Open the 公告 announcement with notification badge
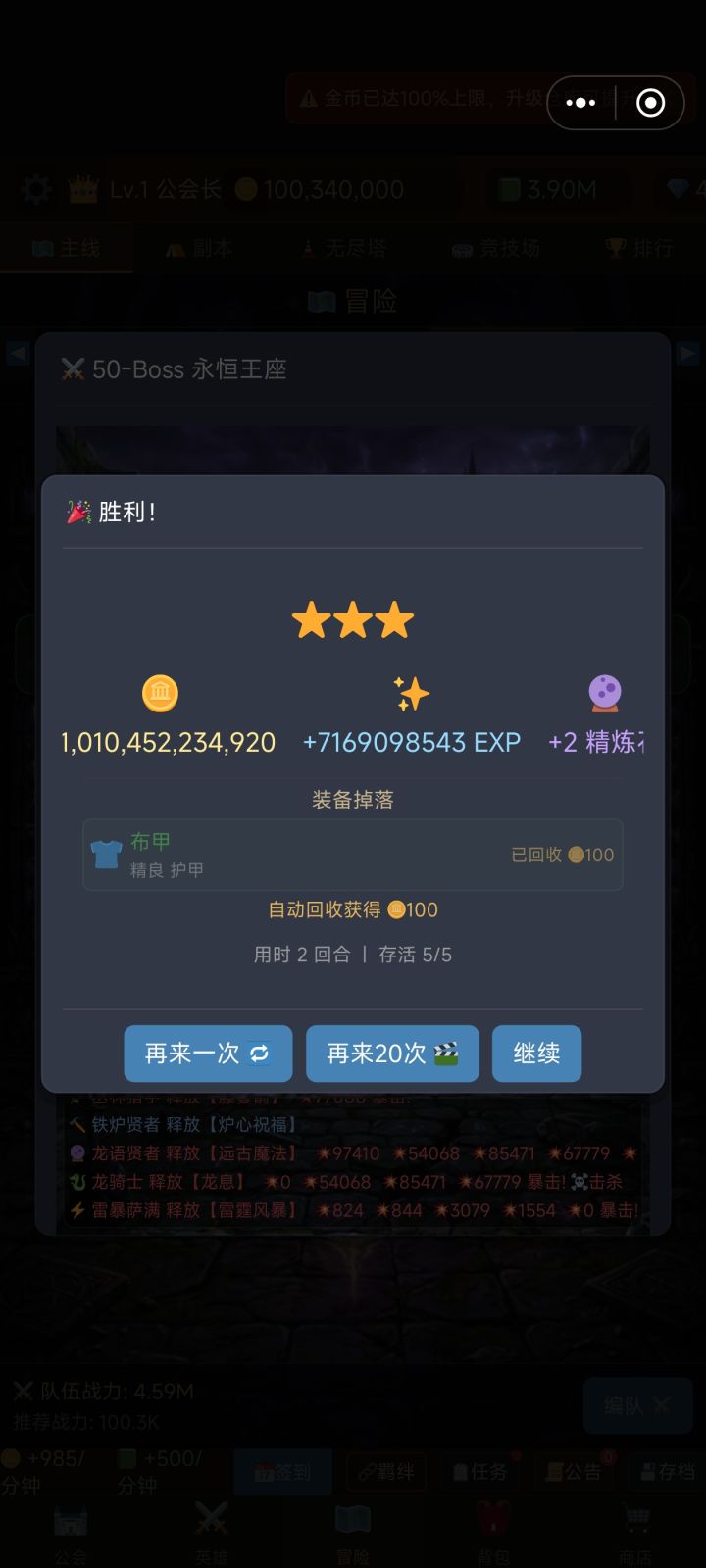706x1568 pixels. [x=579, y=1471]
